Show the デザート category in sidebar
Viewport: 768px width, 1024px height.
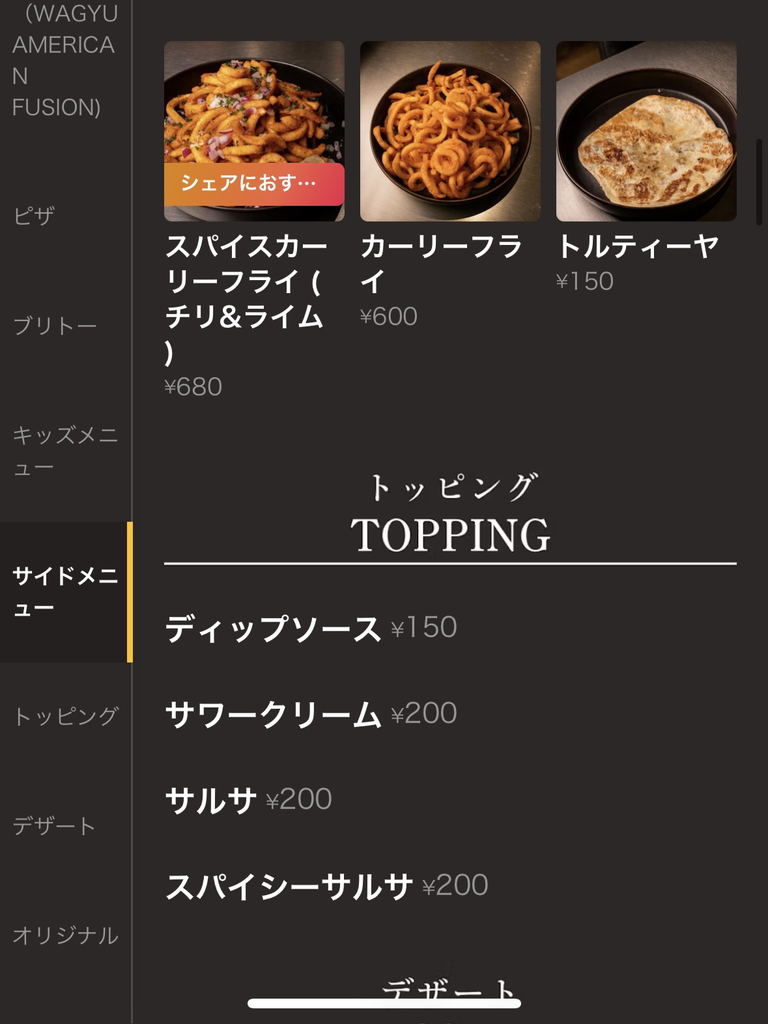point(54,826)
